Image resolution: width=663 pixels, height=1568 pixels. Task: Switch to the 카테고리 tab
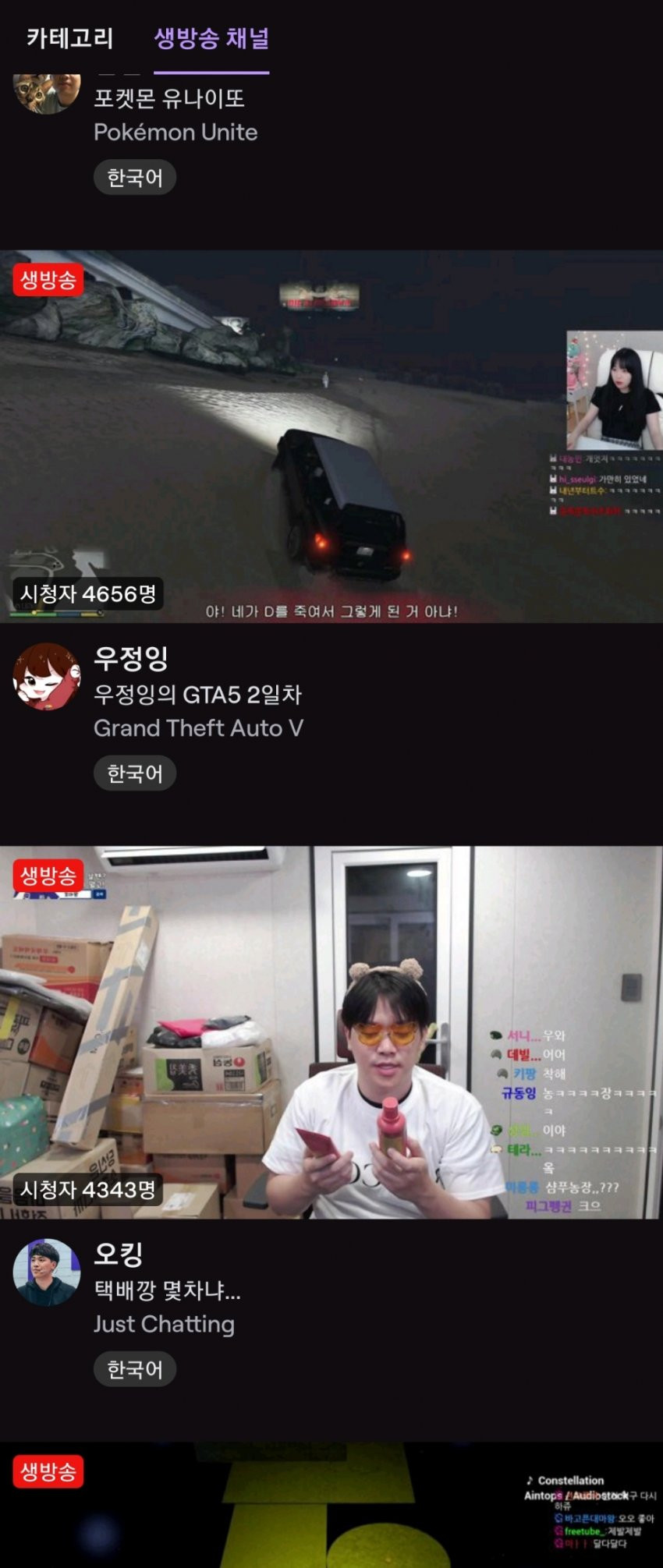(69, 37)
